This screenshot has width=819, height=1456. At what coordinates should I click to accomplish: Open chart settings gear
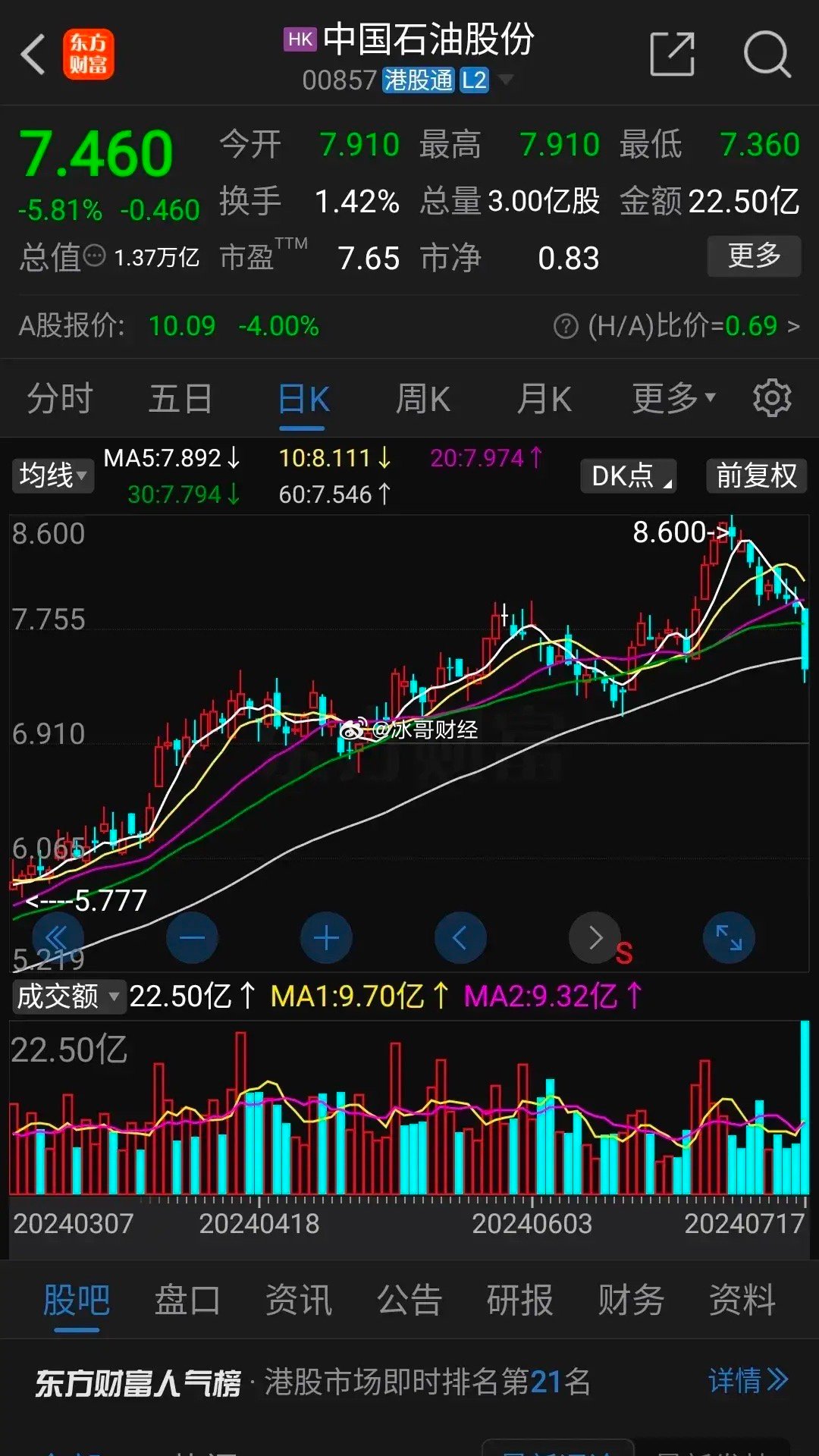[772, 398]
